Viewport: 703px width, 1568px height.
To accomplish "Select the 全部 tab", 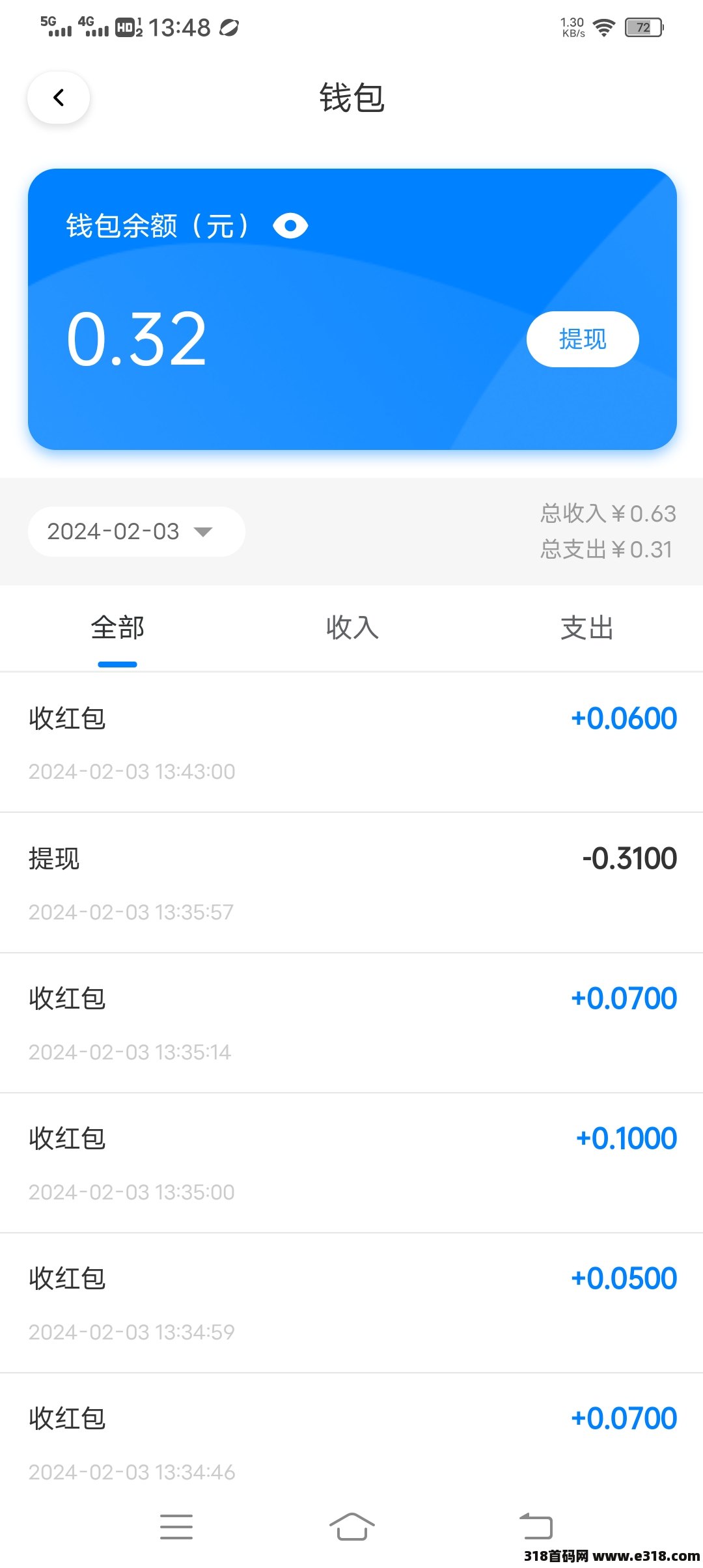I will (x=118, y=628).
